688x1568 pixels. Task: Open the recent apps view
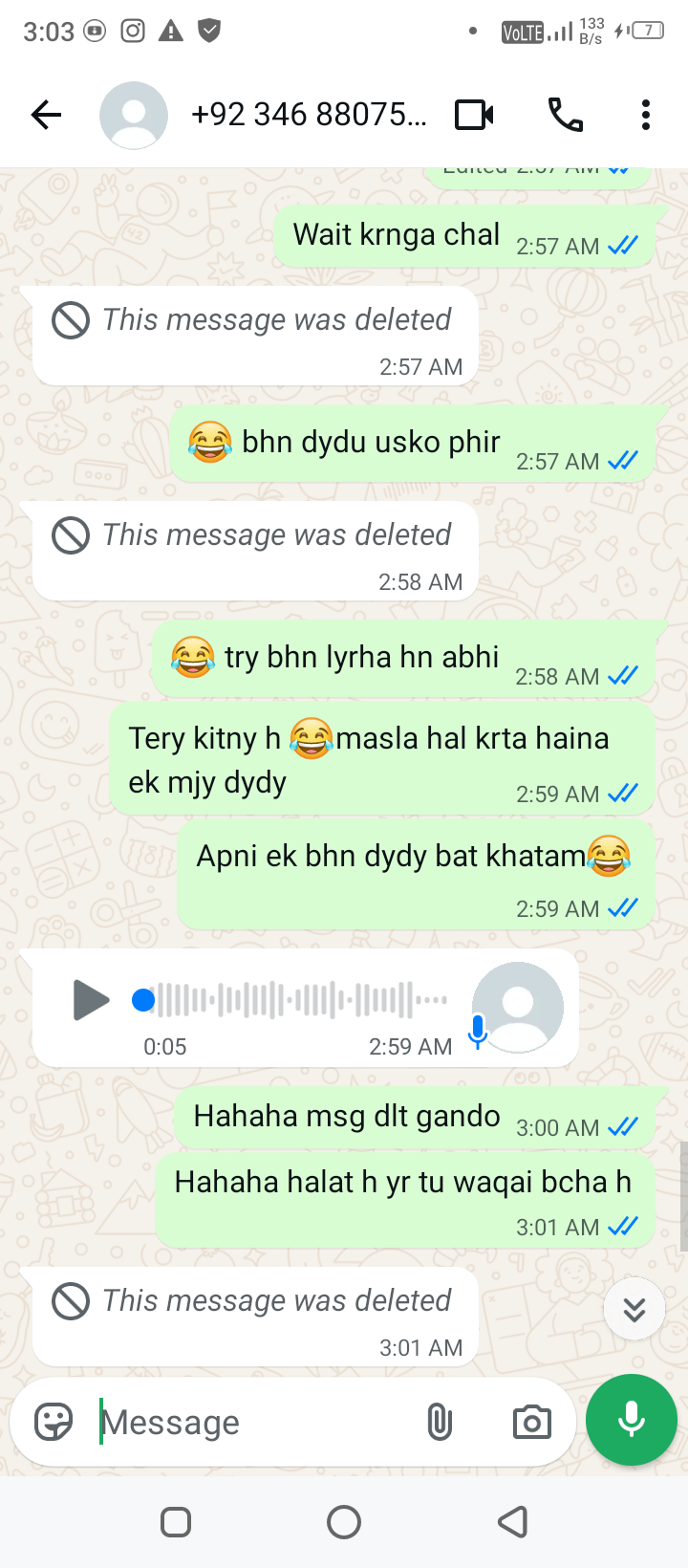pyautogui.click(x=176, y=1522)
